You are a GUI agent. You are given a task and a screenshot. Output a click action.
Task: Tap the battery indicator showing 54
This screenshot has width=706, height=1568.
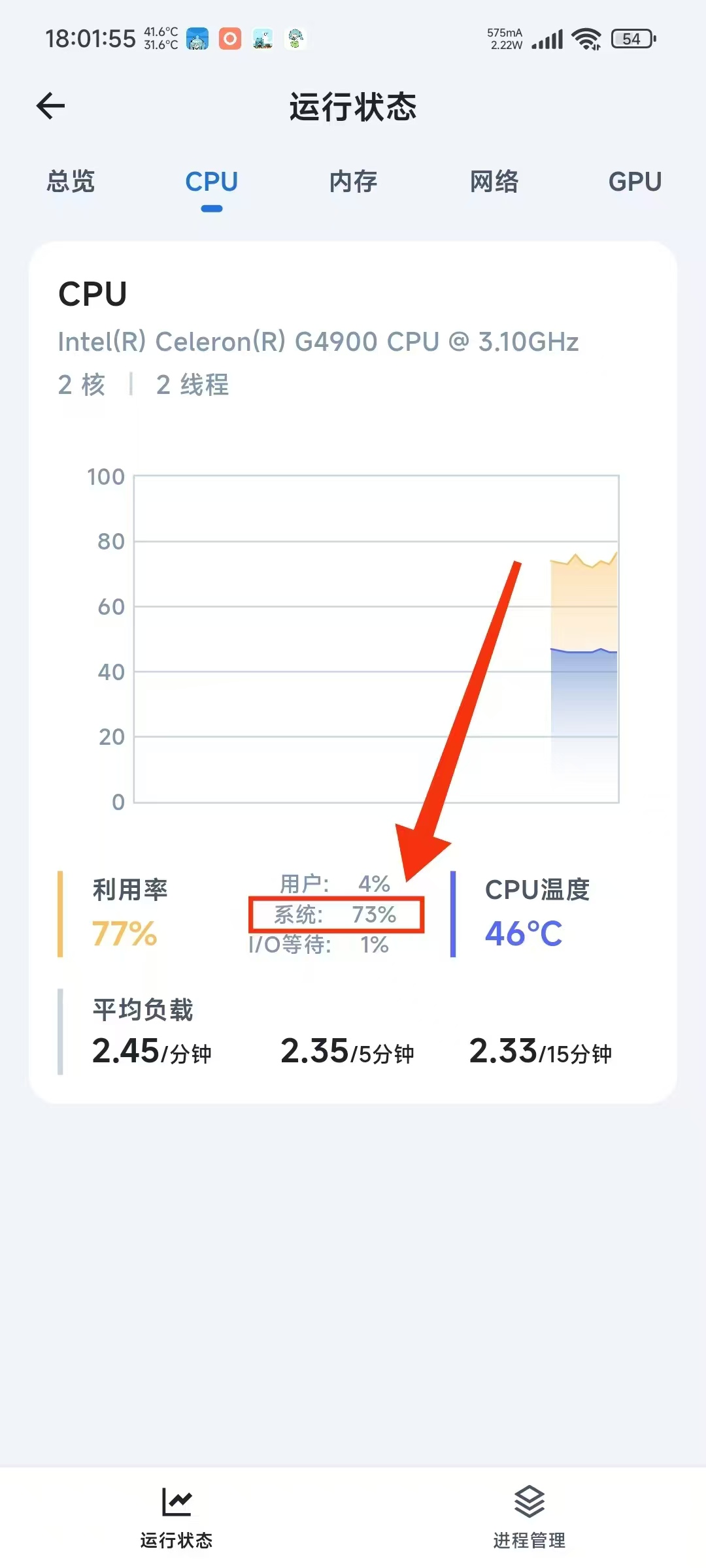[x=630, y=39]
